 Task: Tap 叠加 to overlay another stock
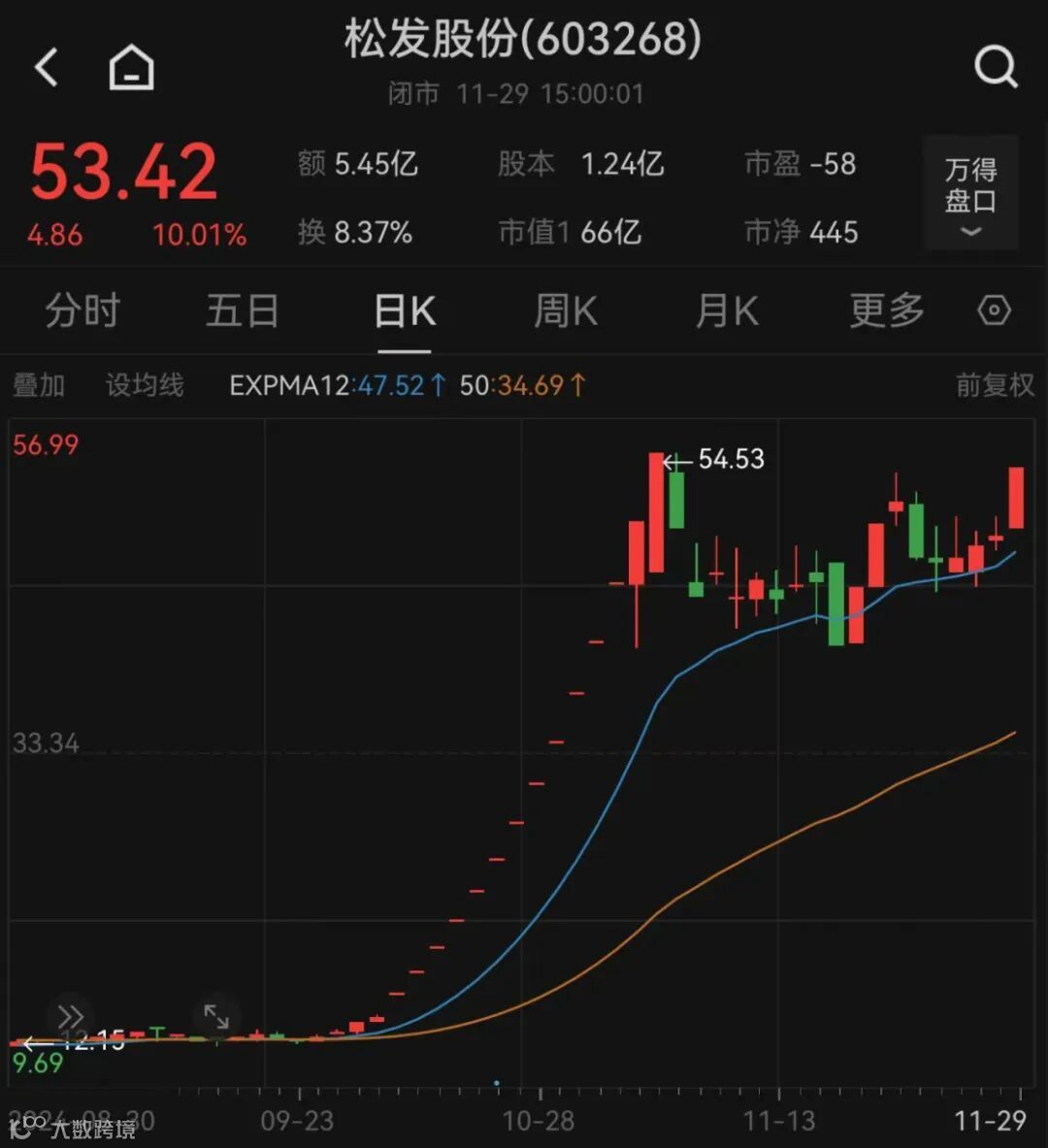click(39, 385)
